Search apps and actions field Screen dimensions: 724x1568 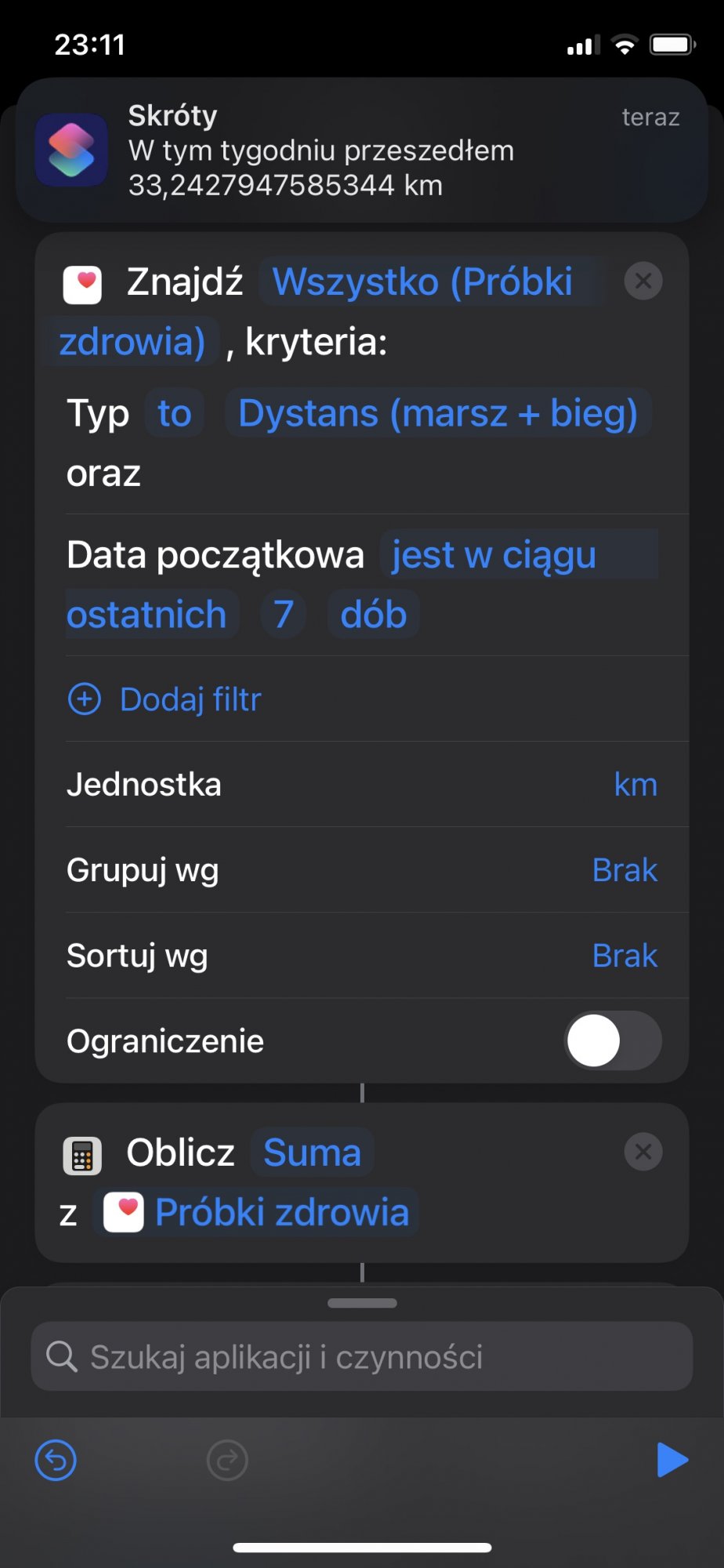coord(362,1356)
